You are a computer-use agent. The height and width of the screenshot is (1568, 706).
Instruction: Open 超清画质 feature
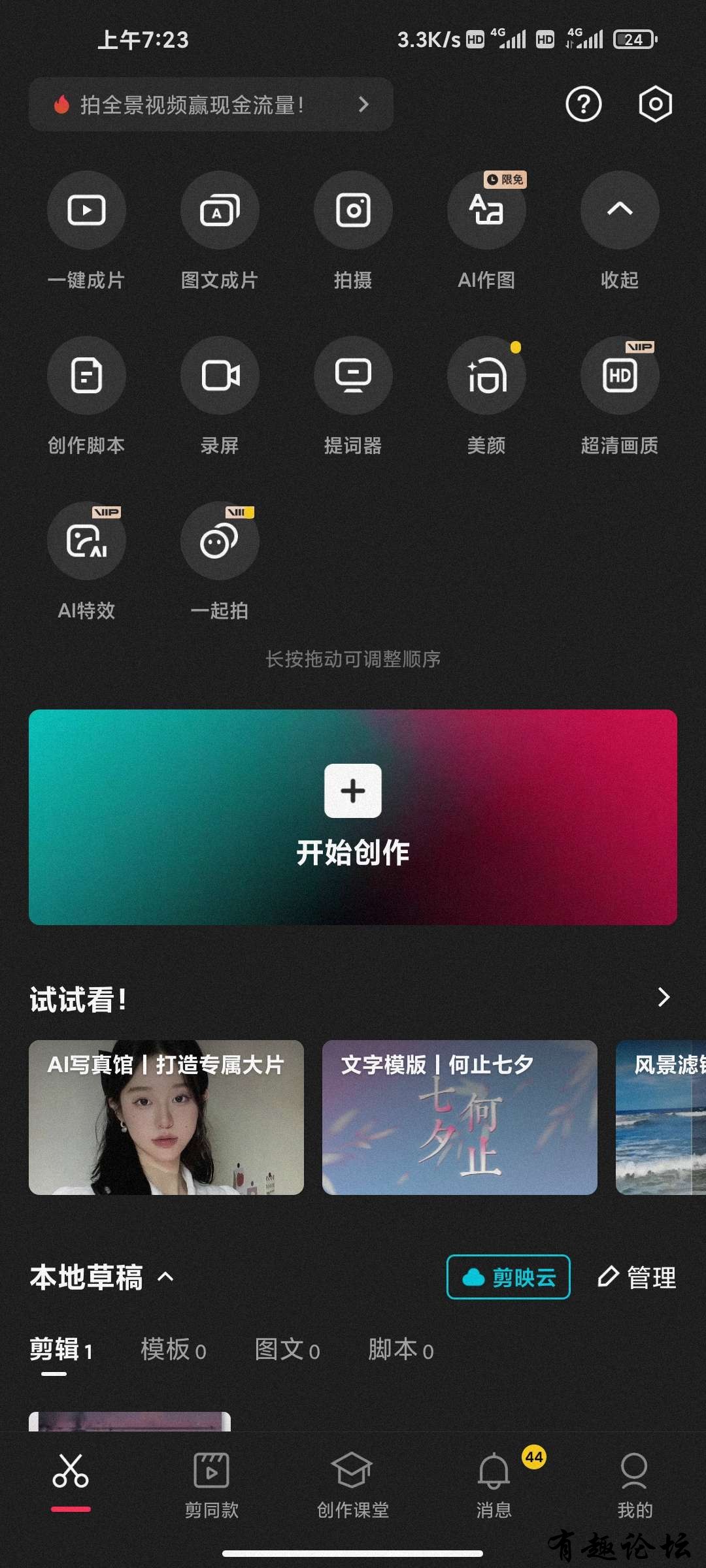(620, 376)
